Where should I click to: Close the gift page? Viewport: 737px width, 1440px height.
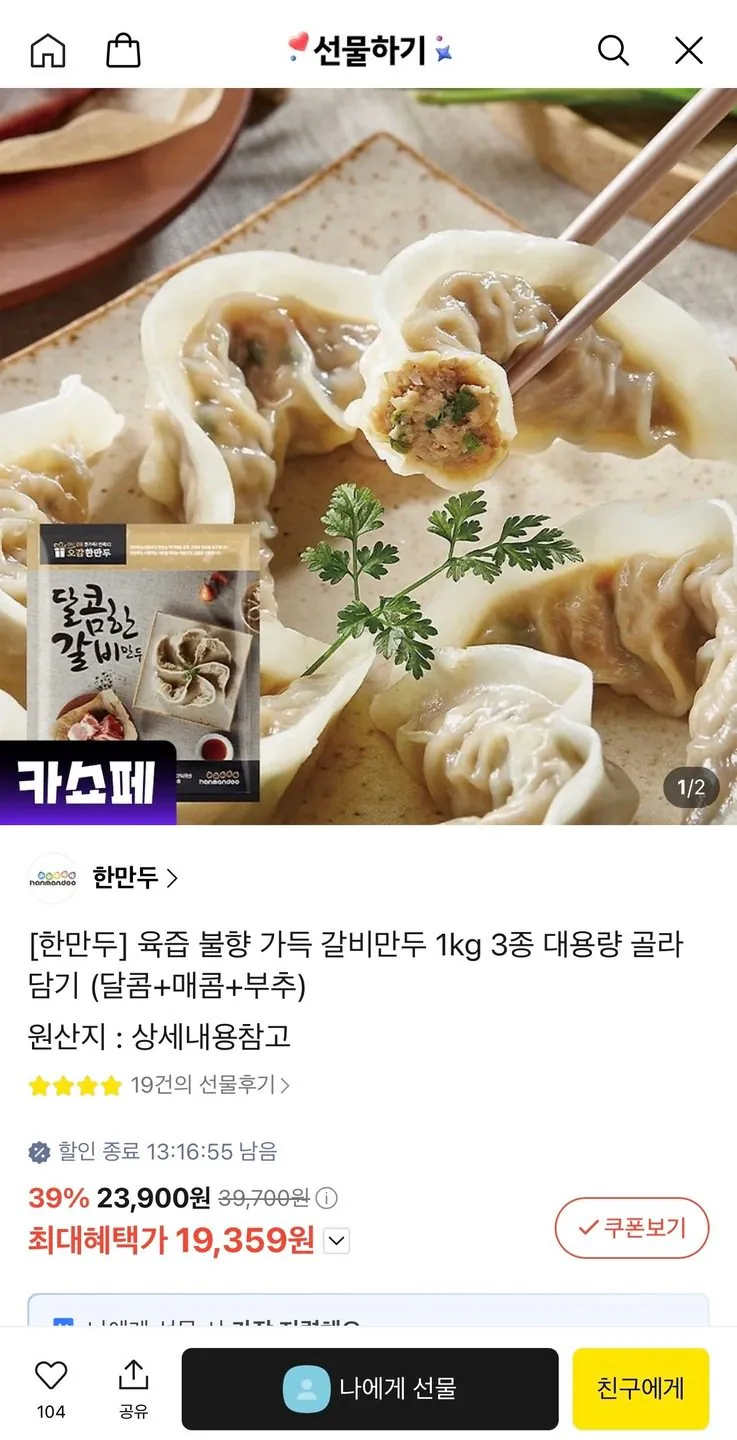pos(688,50)
